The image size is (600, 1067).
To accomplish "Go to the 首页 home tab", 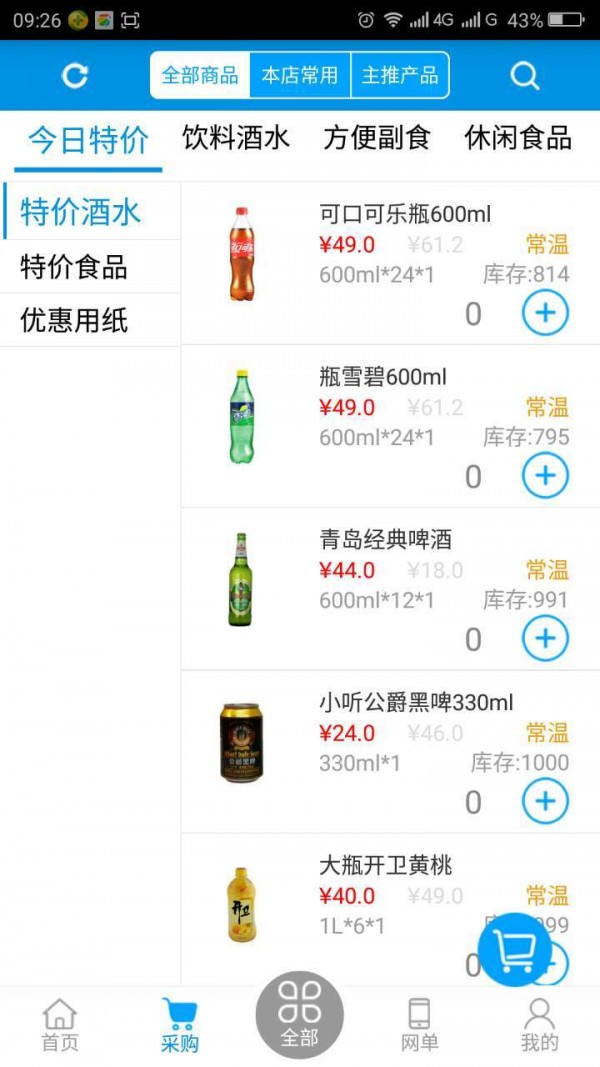I will (60, 1025).
